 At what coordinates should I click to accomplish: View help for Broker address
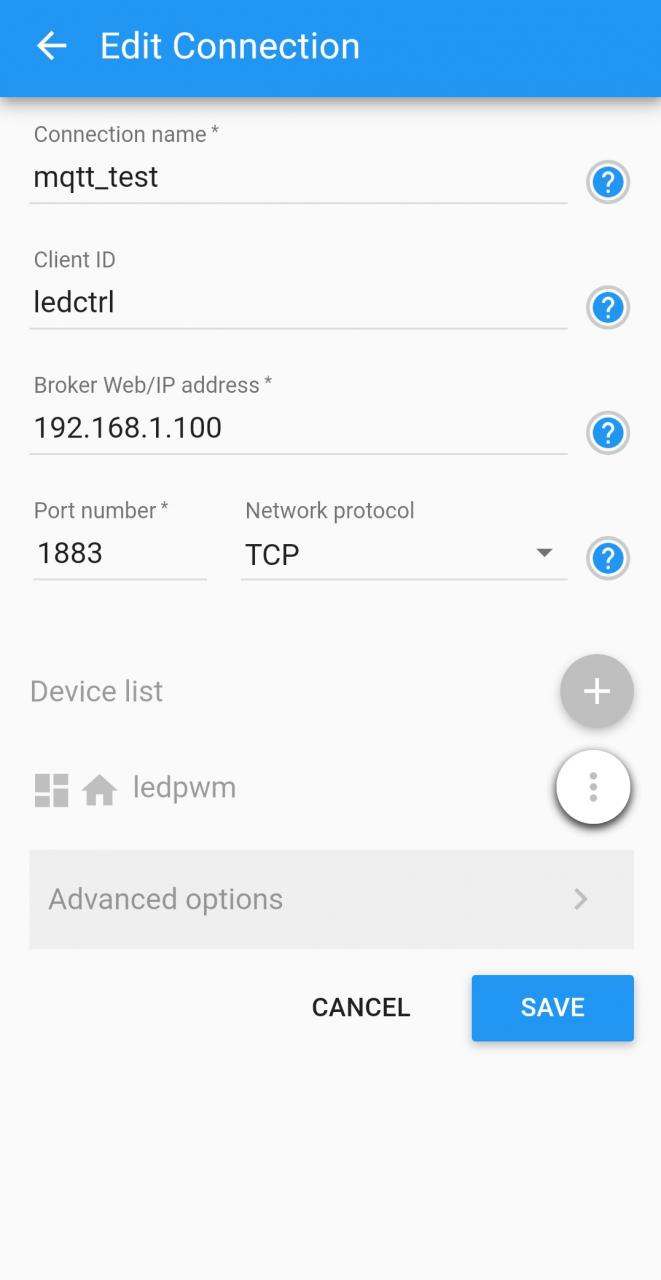(608, 433)
